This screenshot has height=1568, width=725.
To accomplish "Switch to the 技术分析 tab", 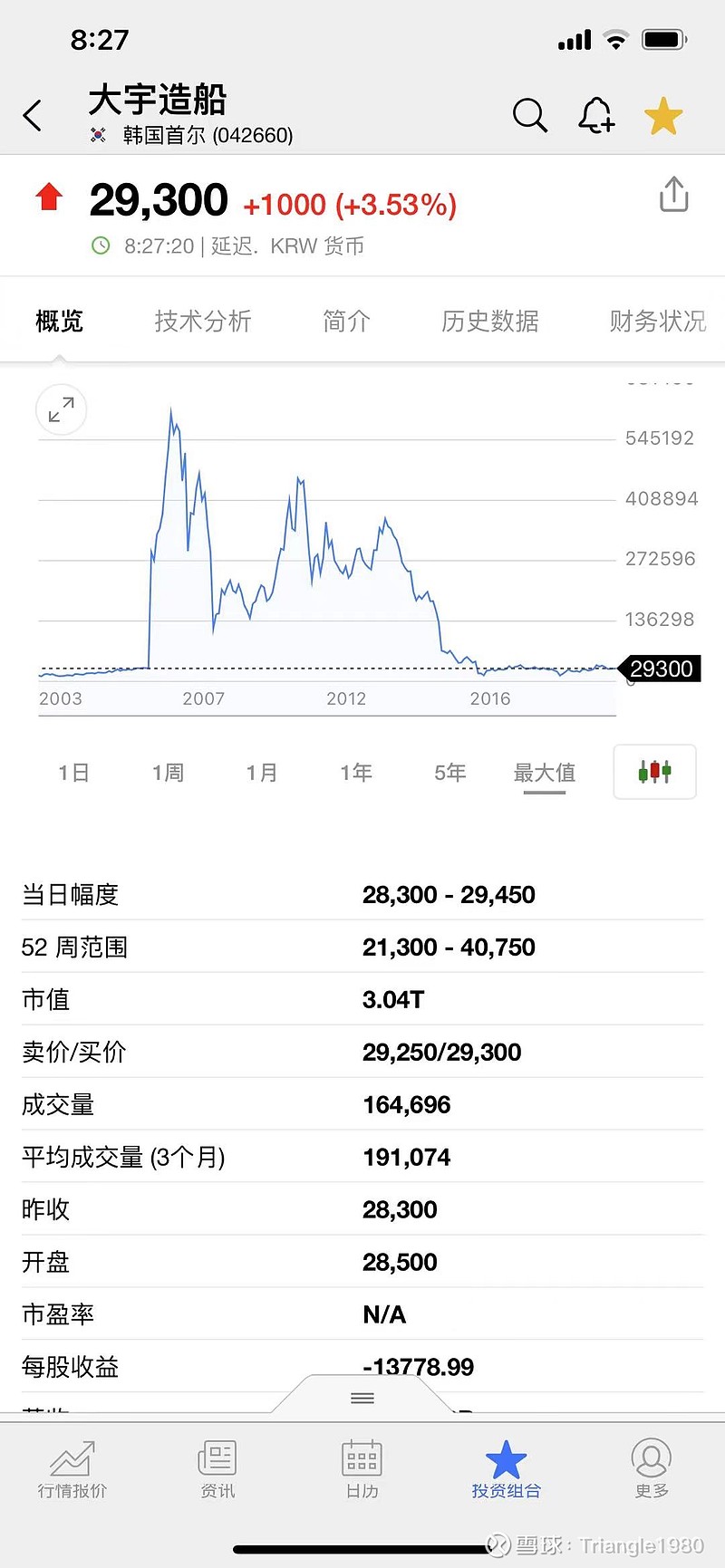I will 203,321.
